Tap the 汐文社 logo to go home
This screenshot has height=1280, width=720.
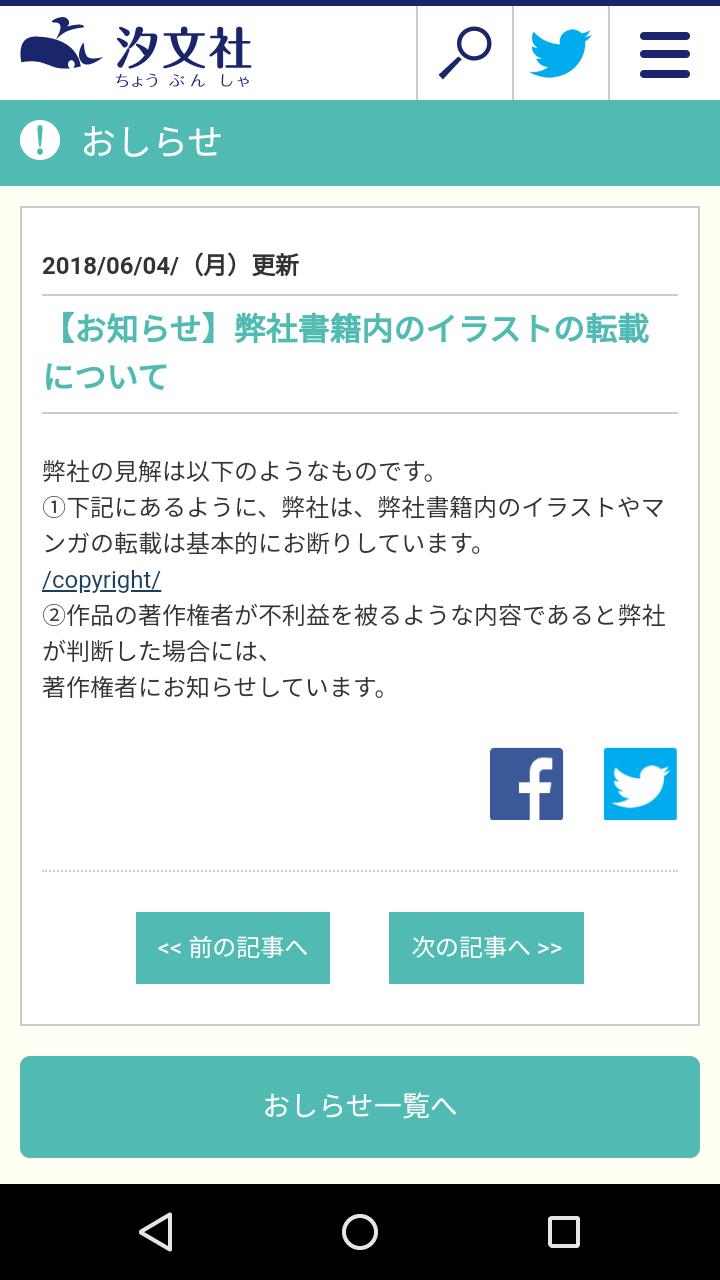[x=136, y=54]
